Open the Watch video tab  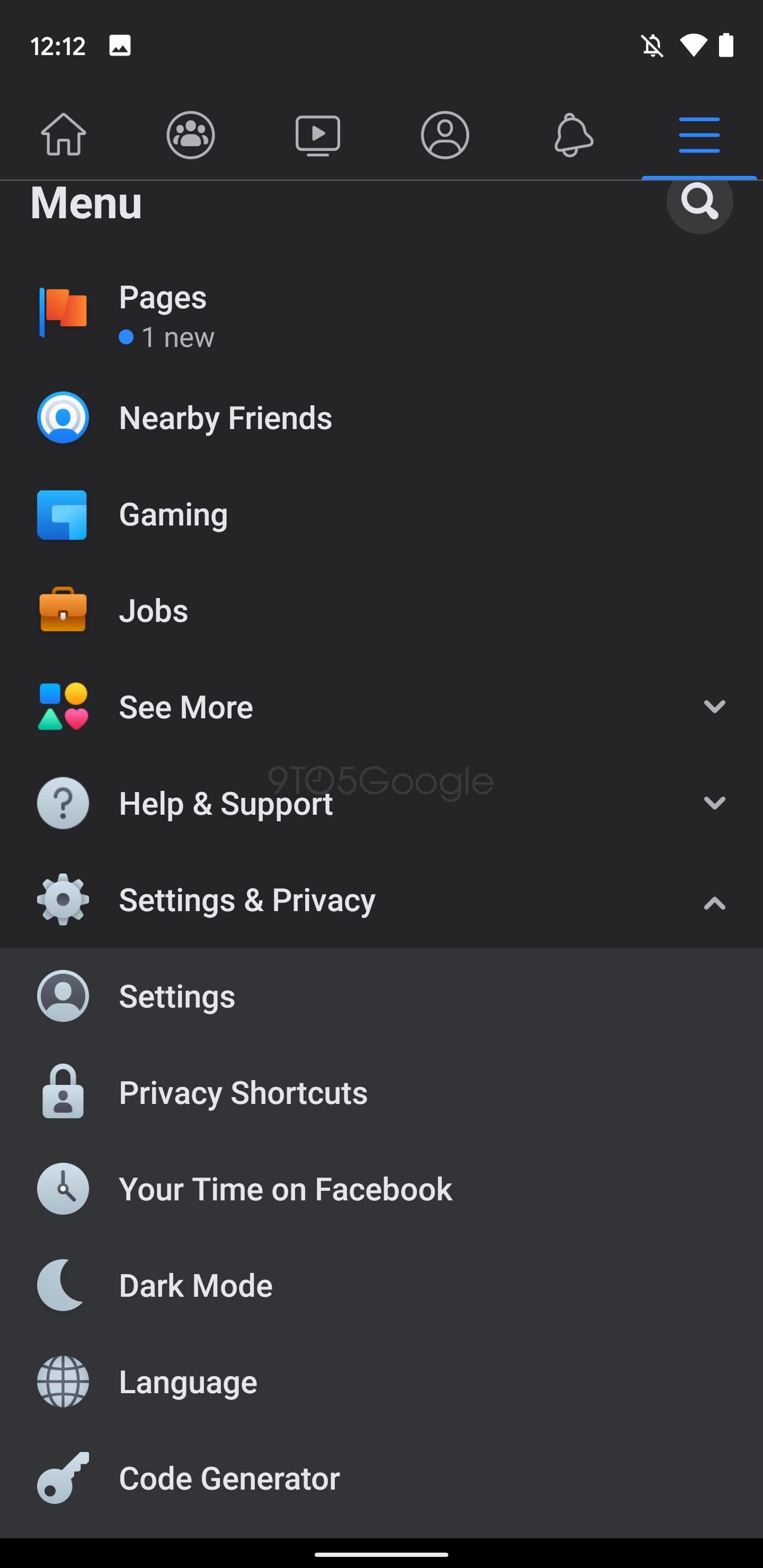pos(318,135)
